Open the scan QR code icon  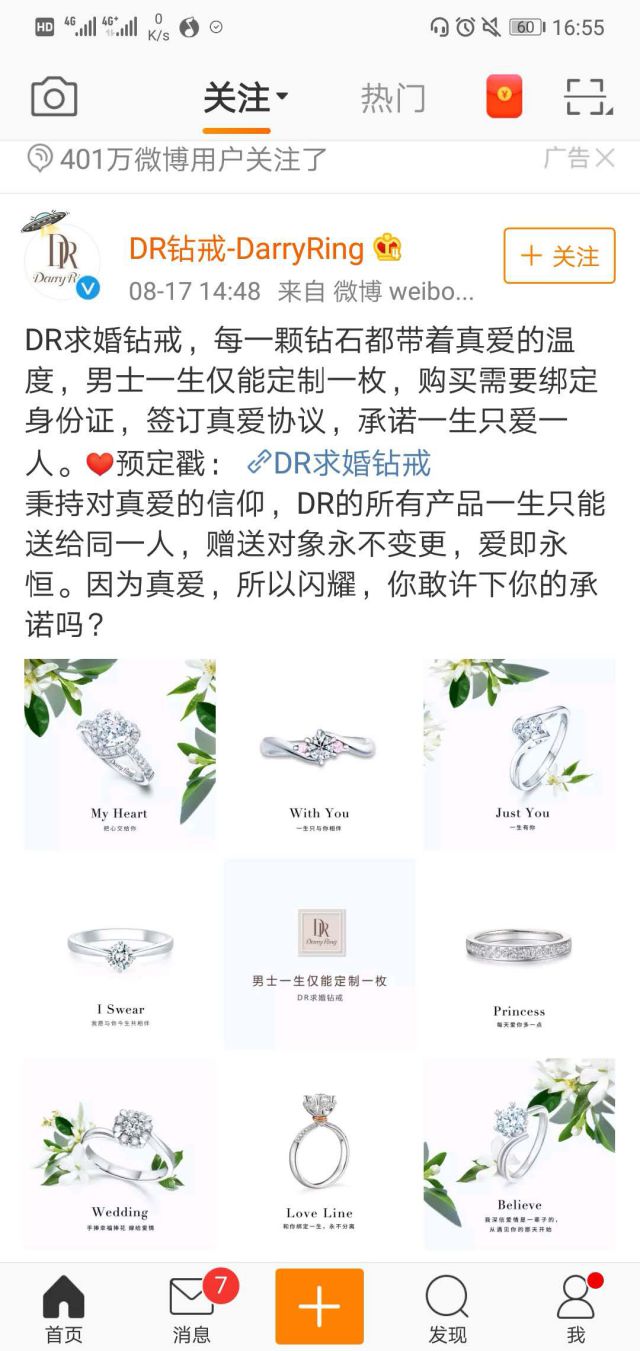[x=588, y=98]
